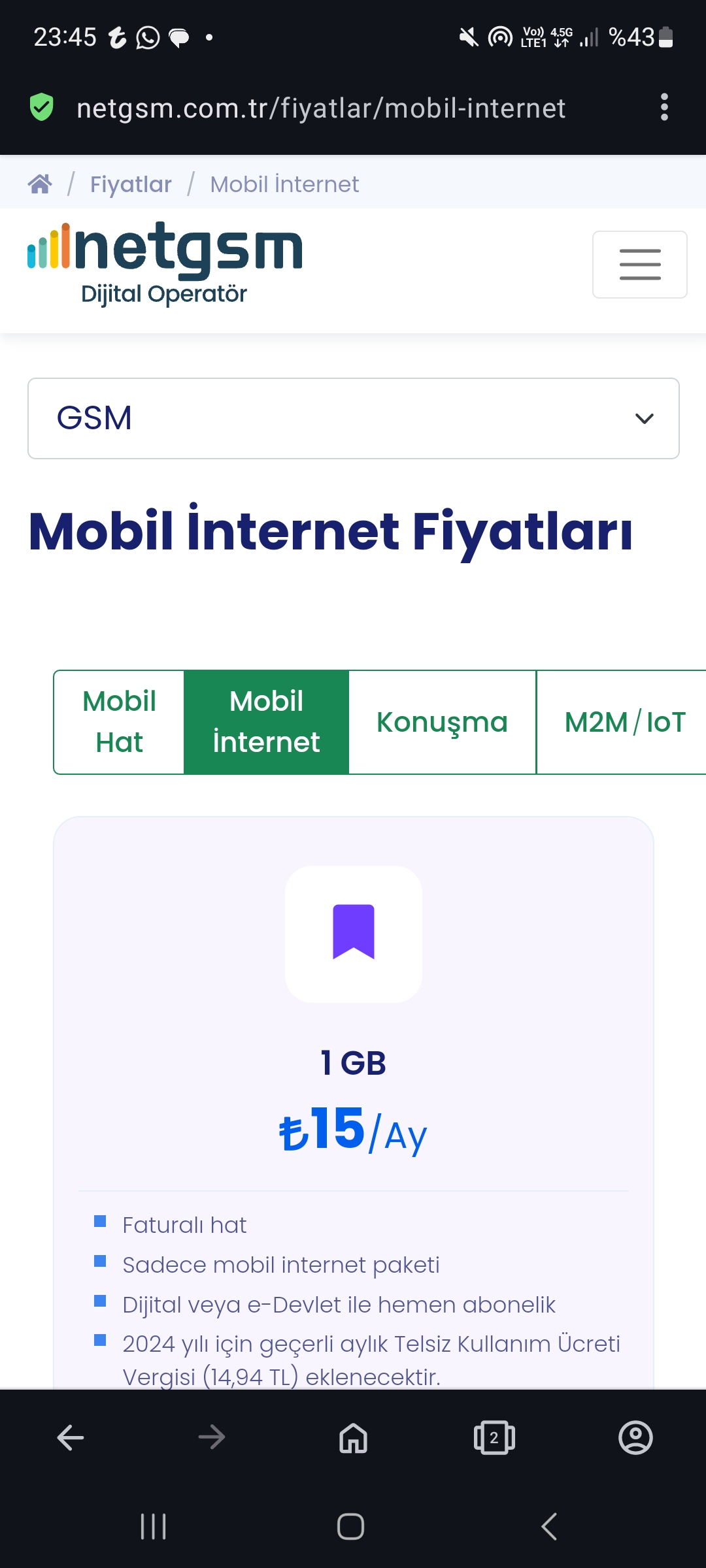Go to the Fiyatlar breadcrumb link
706x1568 pixels.
click(131, 184)
